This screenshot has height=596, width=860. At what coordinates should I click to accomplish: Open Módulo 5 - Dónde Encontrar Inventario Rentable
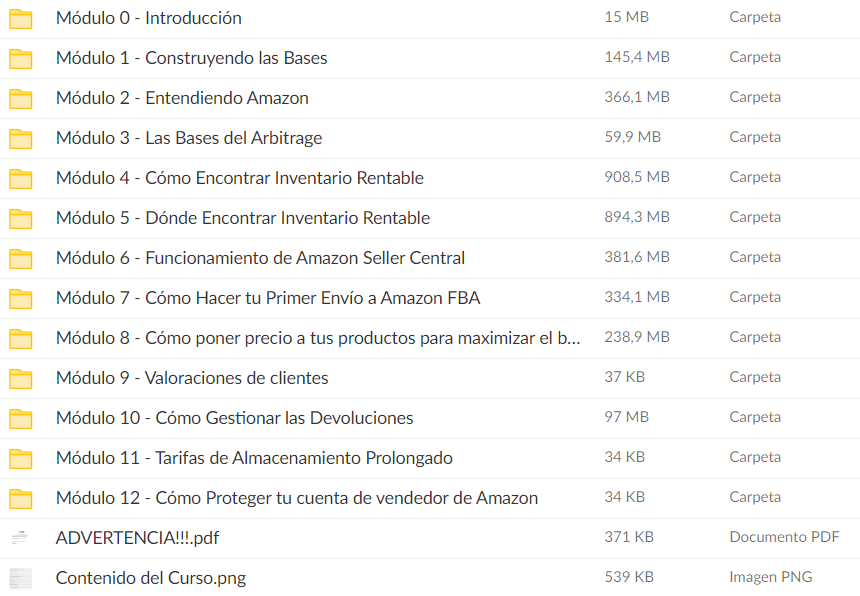[x=242, y=218]
